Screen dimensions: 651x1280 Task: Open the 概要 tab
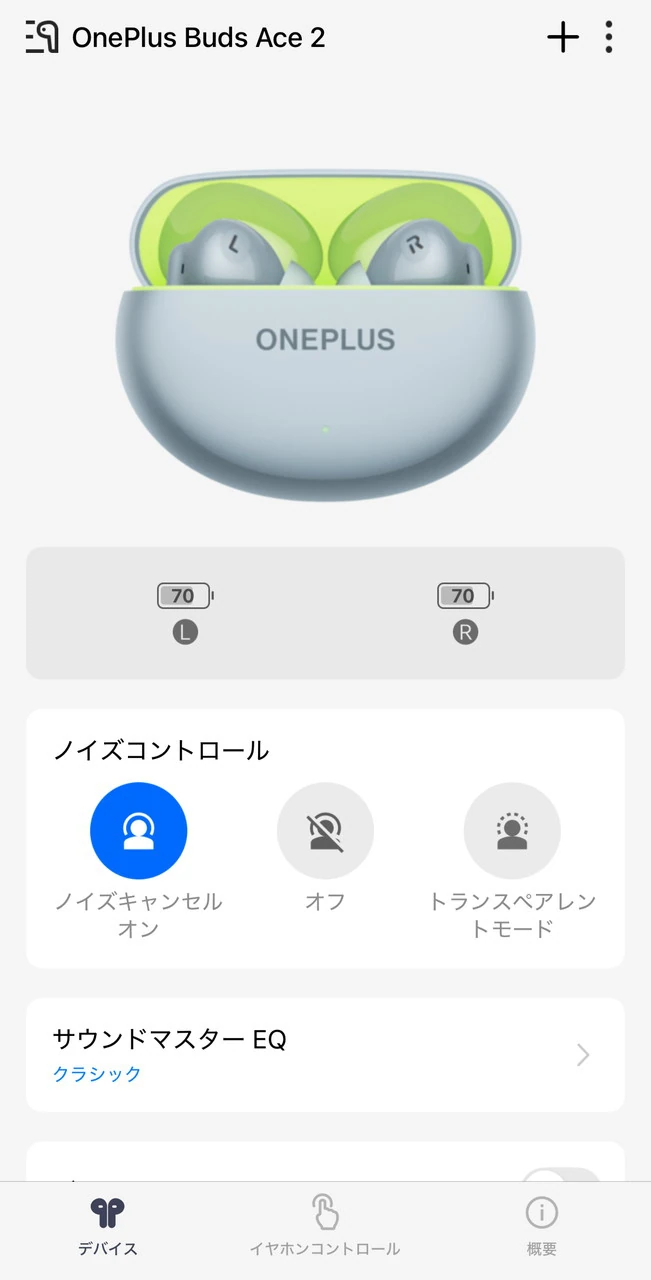click(542, 1225)
